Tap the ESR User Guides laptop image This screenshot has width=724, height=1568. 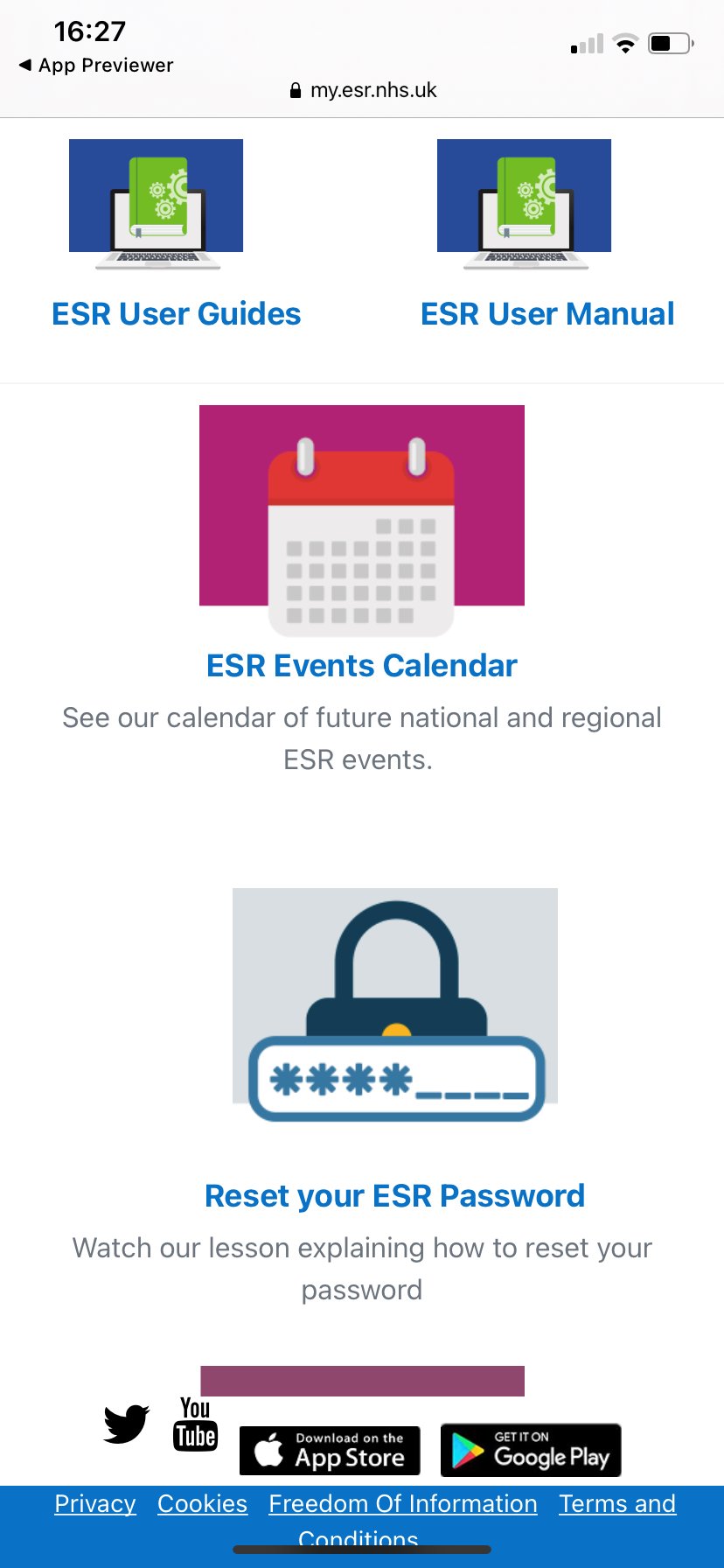coord(156,205)
